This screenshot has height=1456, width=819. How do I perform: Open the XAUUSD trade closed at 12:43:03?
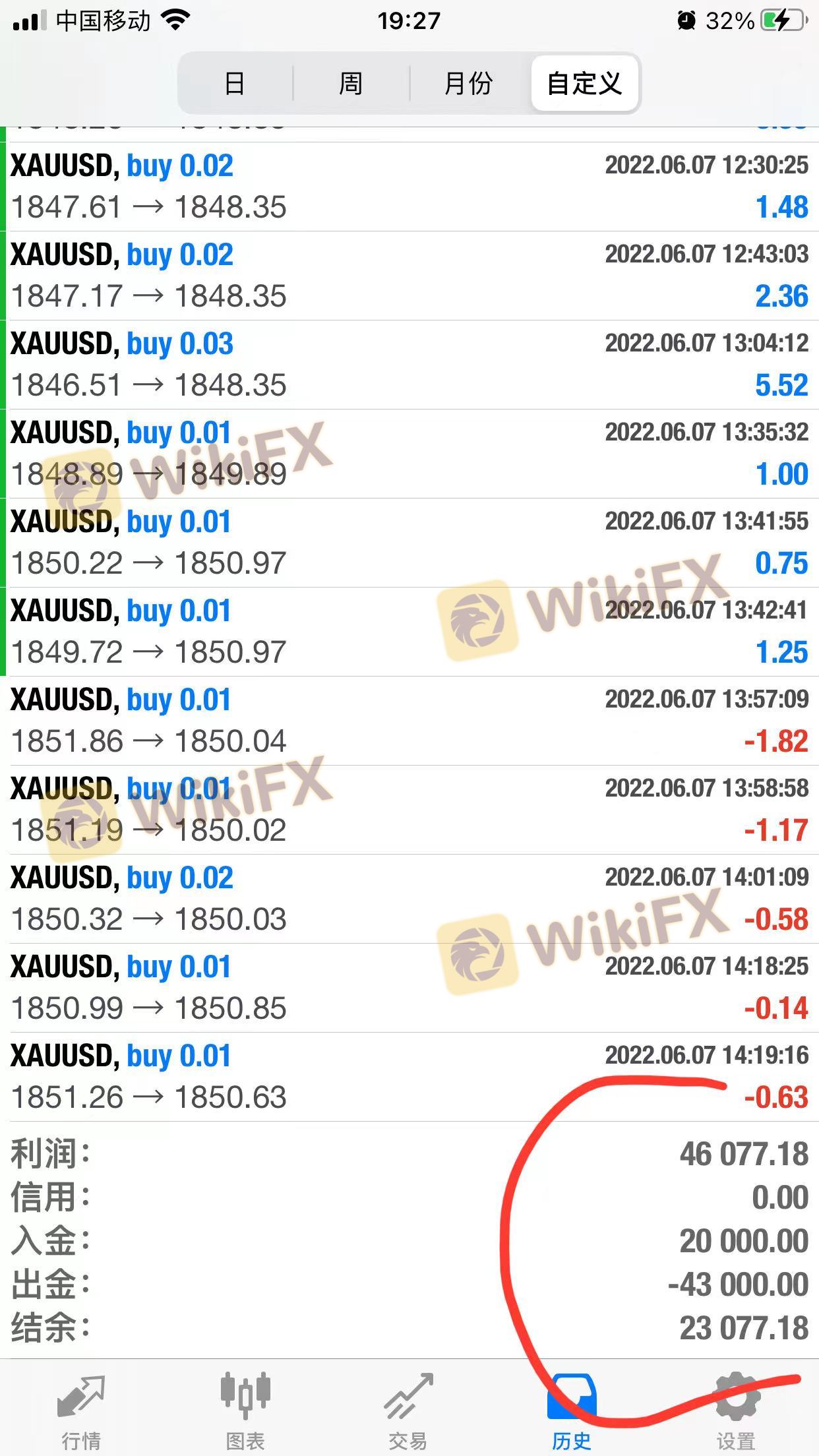click(409, 276)
